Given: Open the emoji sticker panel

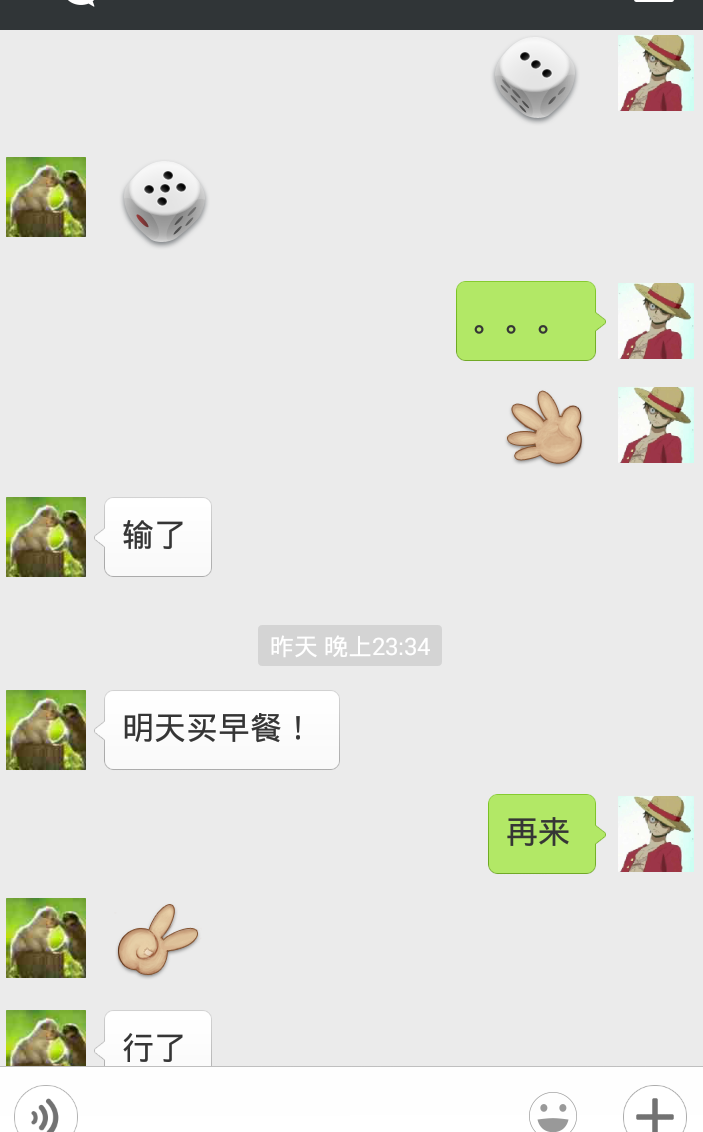Looking at the screenshot, I should click(x=553, y=1113).
